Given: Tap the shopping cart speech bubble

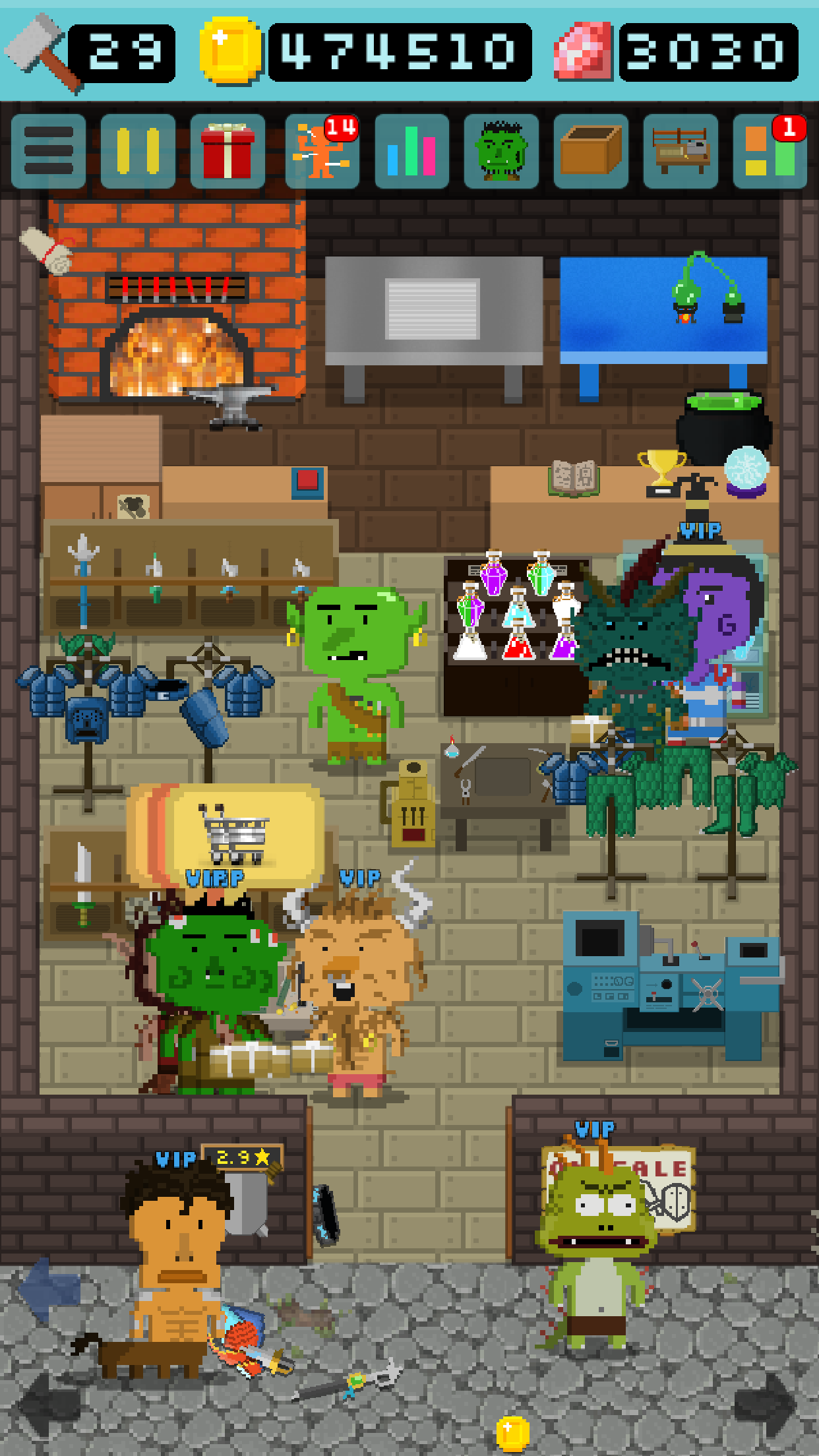Looking at the screenshot, I should tap(228, 834).
